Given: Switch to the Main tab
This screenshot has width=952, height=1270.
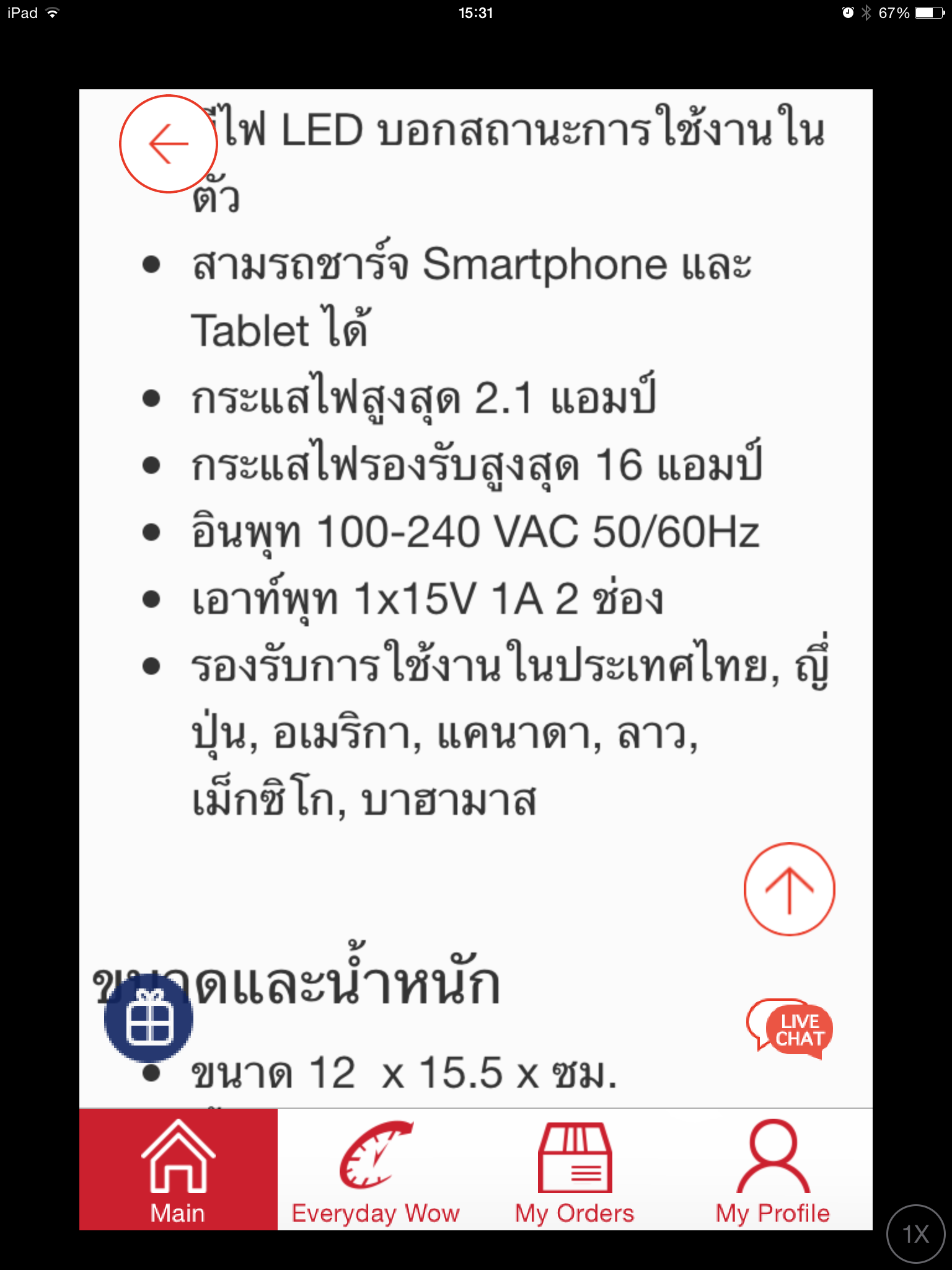Looking at the screenshot, I should coord(178,1170).
